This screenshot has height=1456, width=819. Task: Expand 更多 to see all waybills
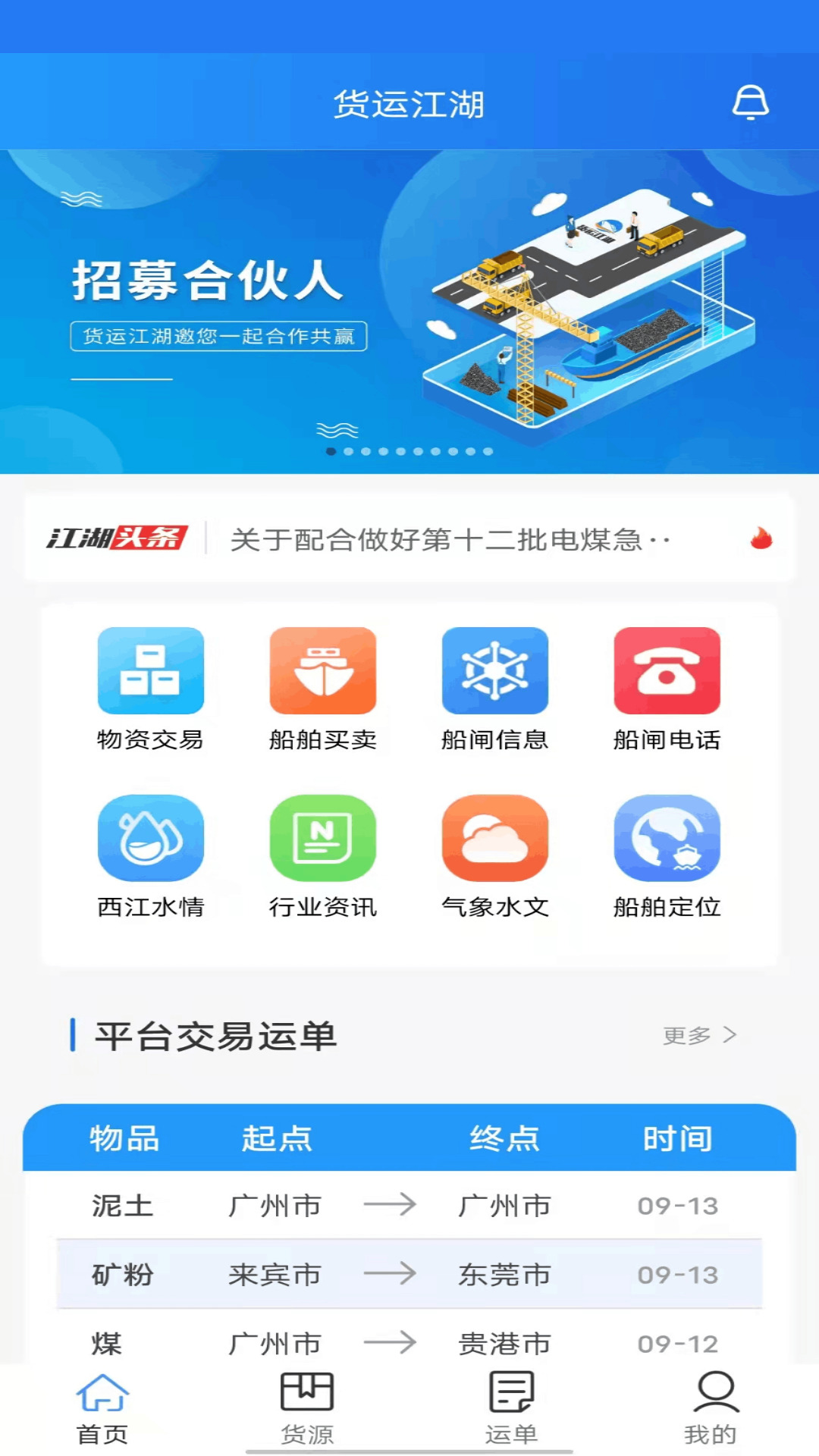click(698, 1034)
